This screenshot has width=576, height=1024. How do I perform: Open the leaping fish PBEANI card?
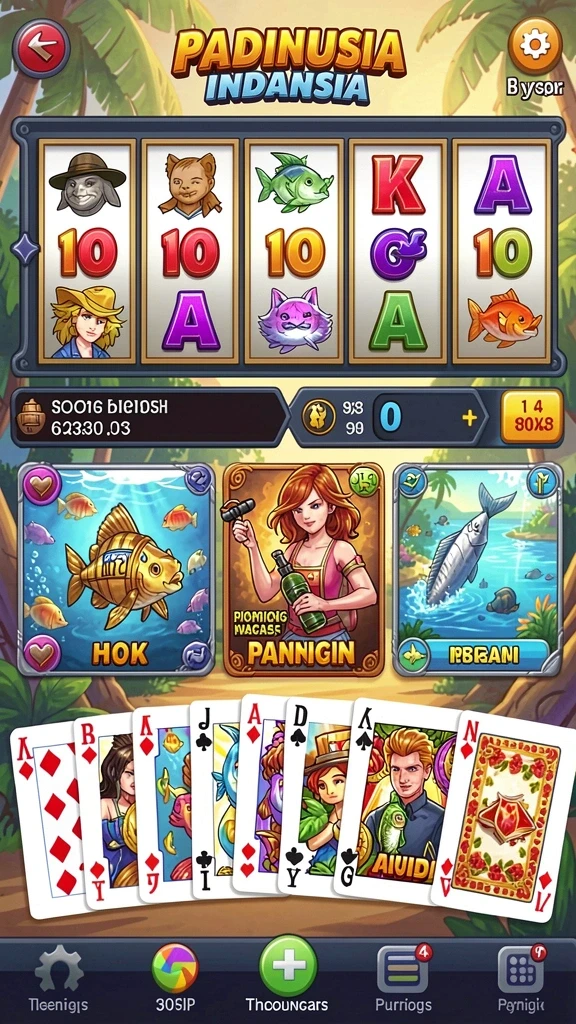[x=477, y=569]
